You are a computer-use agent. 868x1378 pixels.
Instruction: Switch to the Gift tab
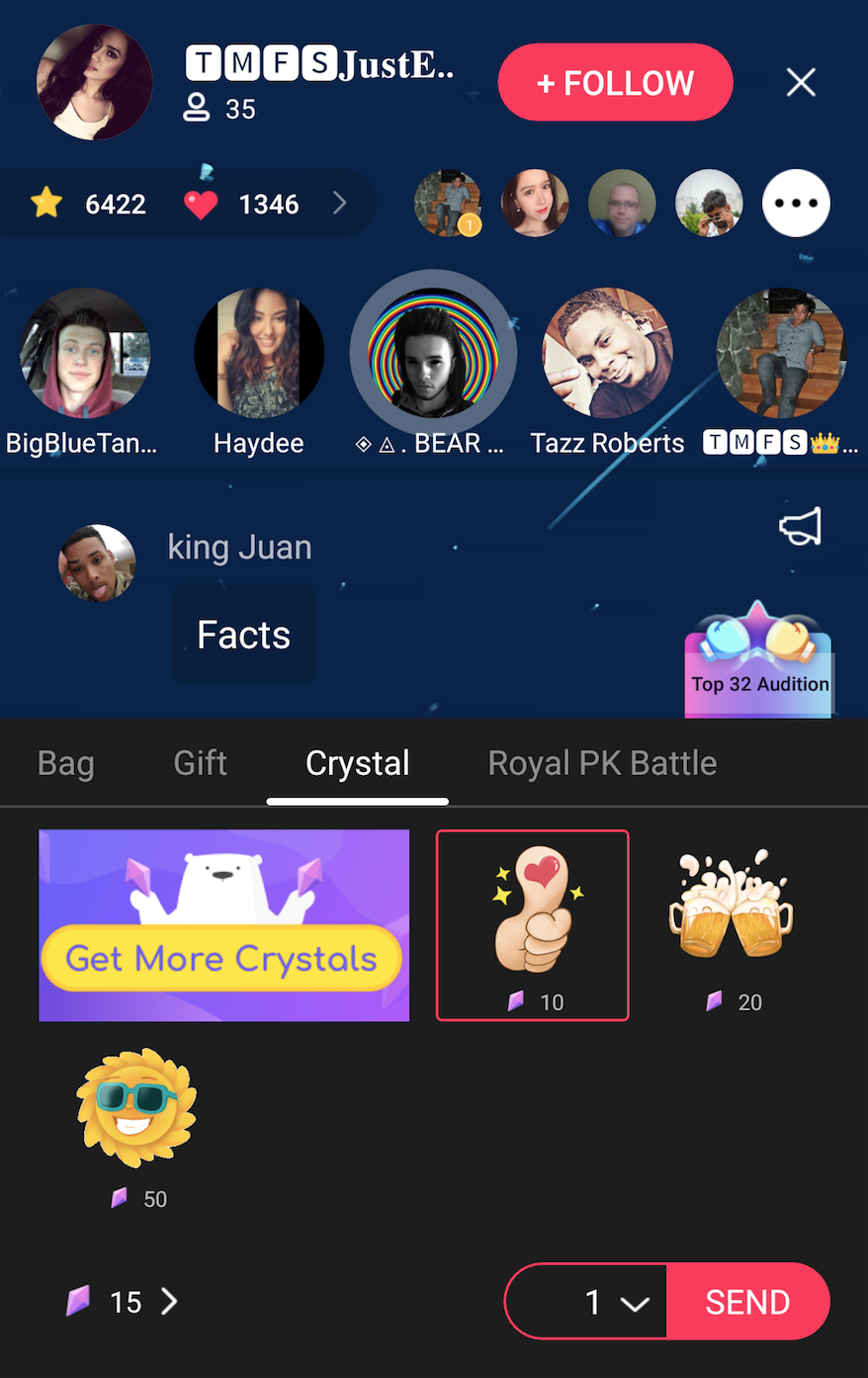point(200,763)
